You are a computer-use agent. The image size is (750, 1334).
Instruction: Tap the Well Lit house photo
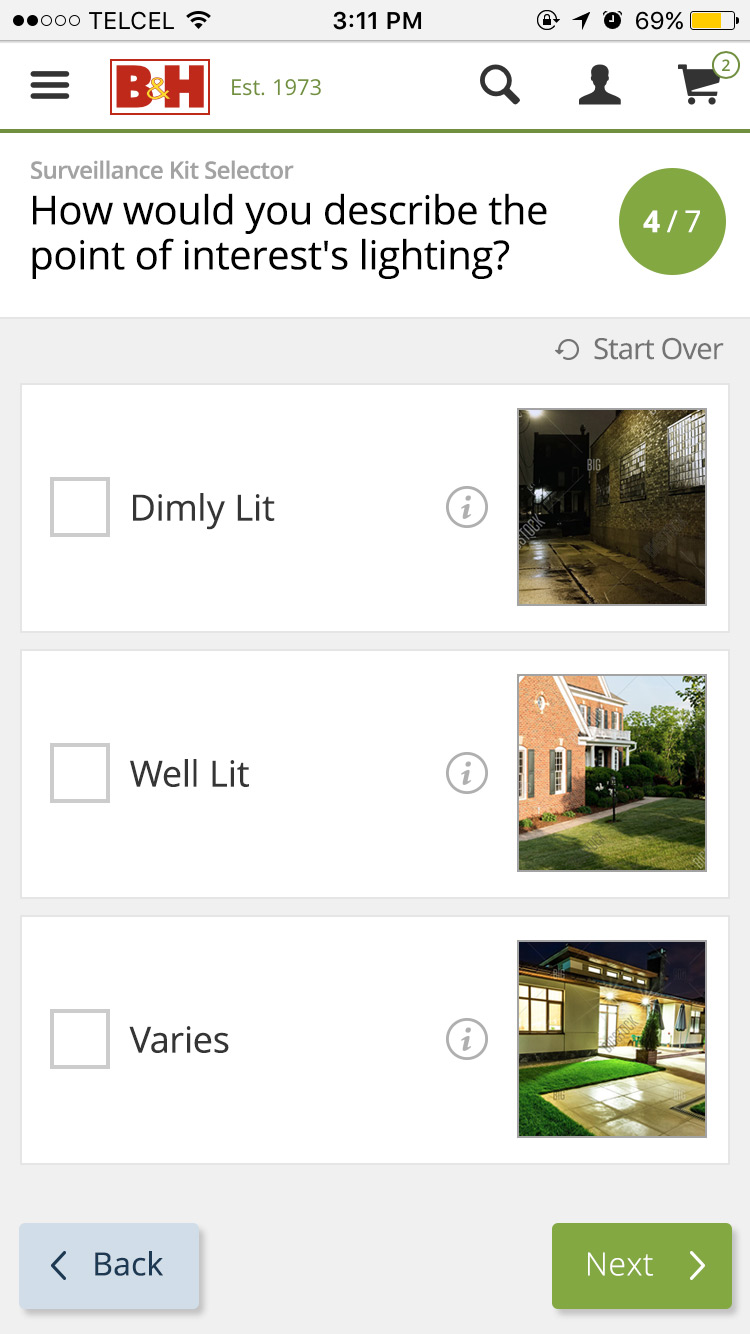(612, 773)
